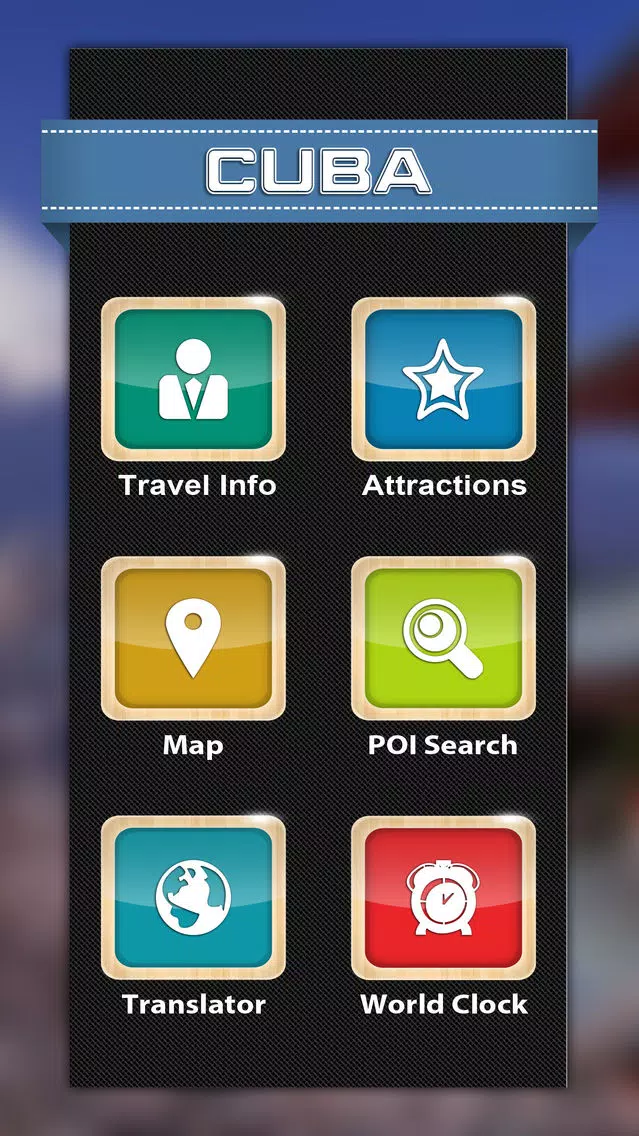Open the Travel Info section
639x1136 pixels.
[x=193, y=379]
